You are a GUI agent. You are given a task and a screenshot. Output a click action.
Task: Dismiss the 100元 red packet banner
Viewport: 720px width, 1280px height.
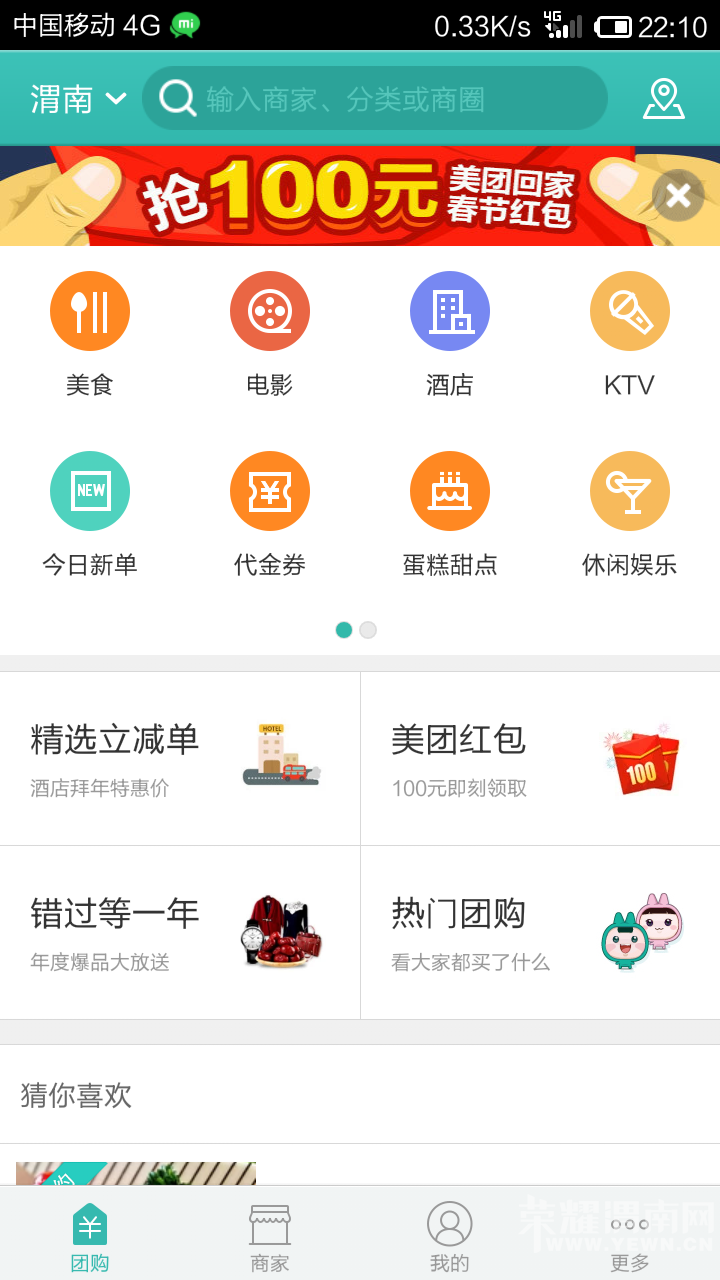(678, 196)
